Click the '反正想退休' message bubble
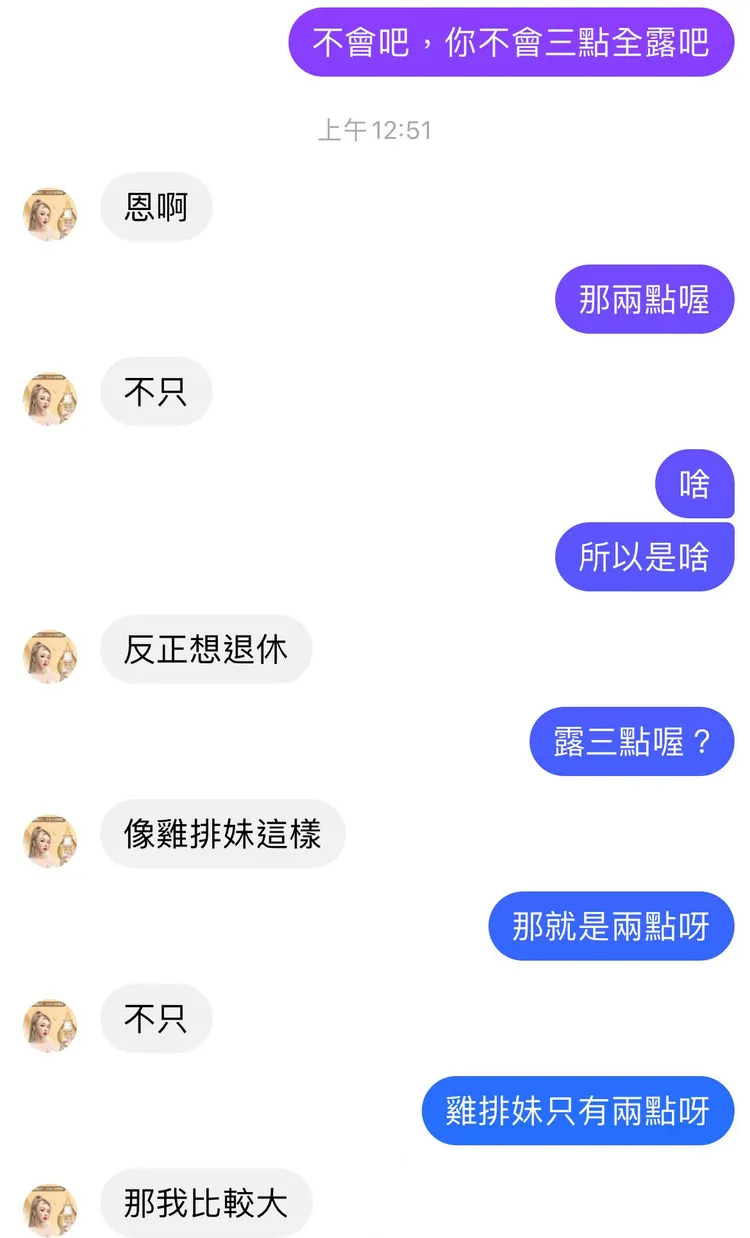 tap(206, 649)
